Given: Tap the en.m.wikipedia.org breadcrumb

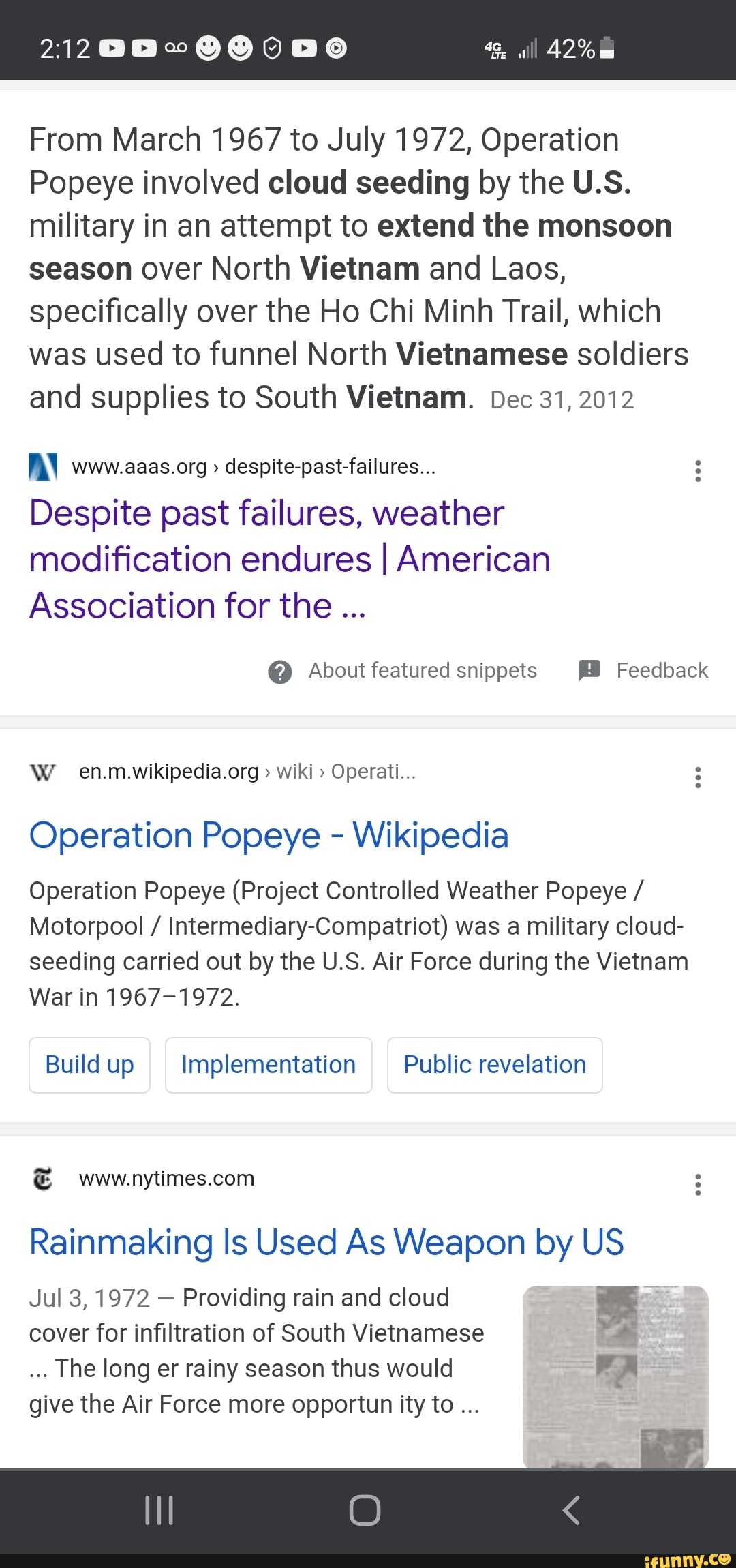Looking at the screenshot, I should tap(169, 771).
